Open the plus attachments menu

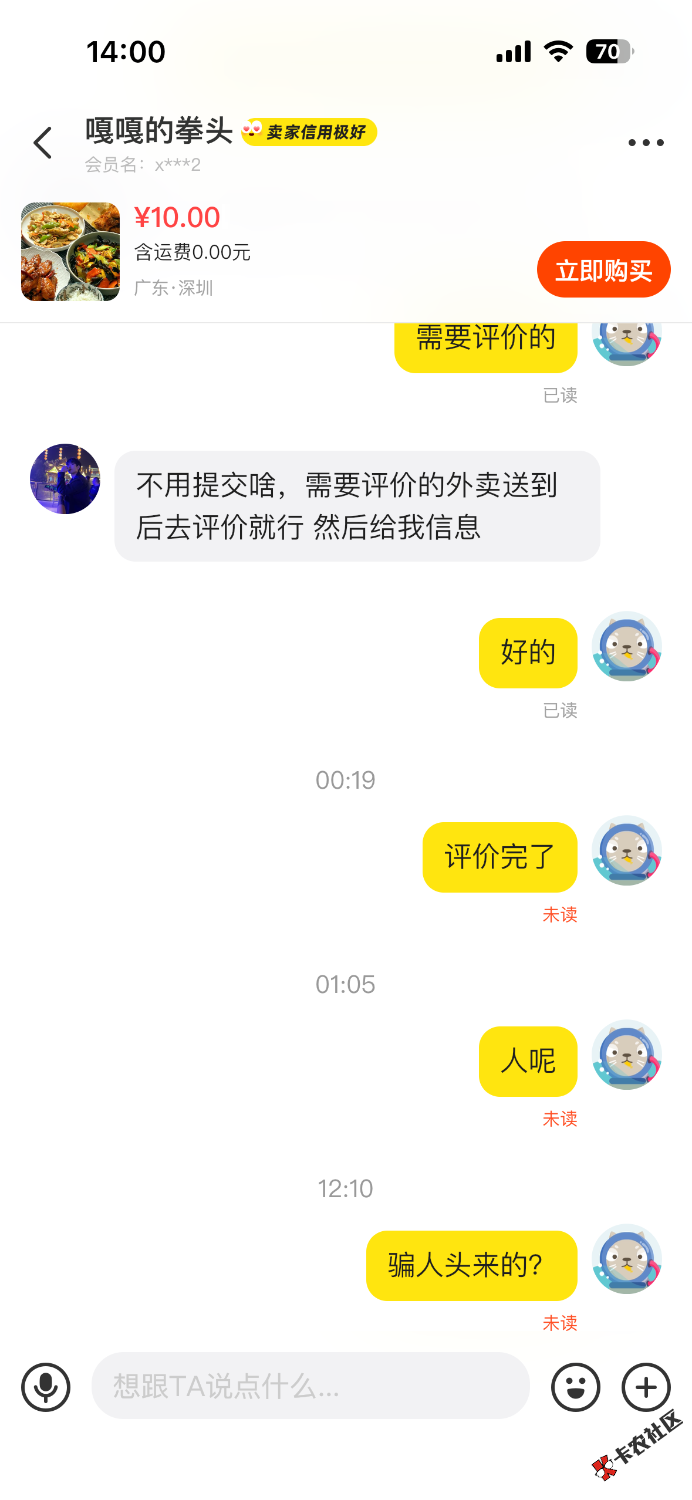click(x=646, y=1387)
